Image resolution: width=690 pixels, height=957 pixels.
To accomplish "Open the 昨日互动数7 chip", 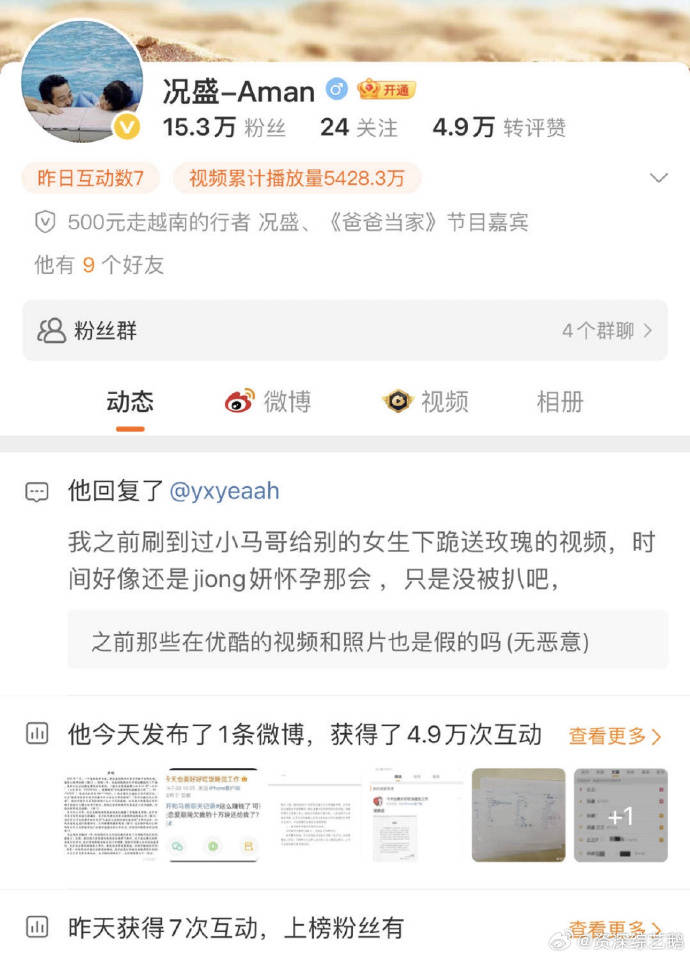I will [91, 178].
